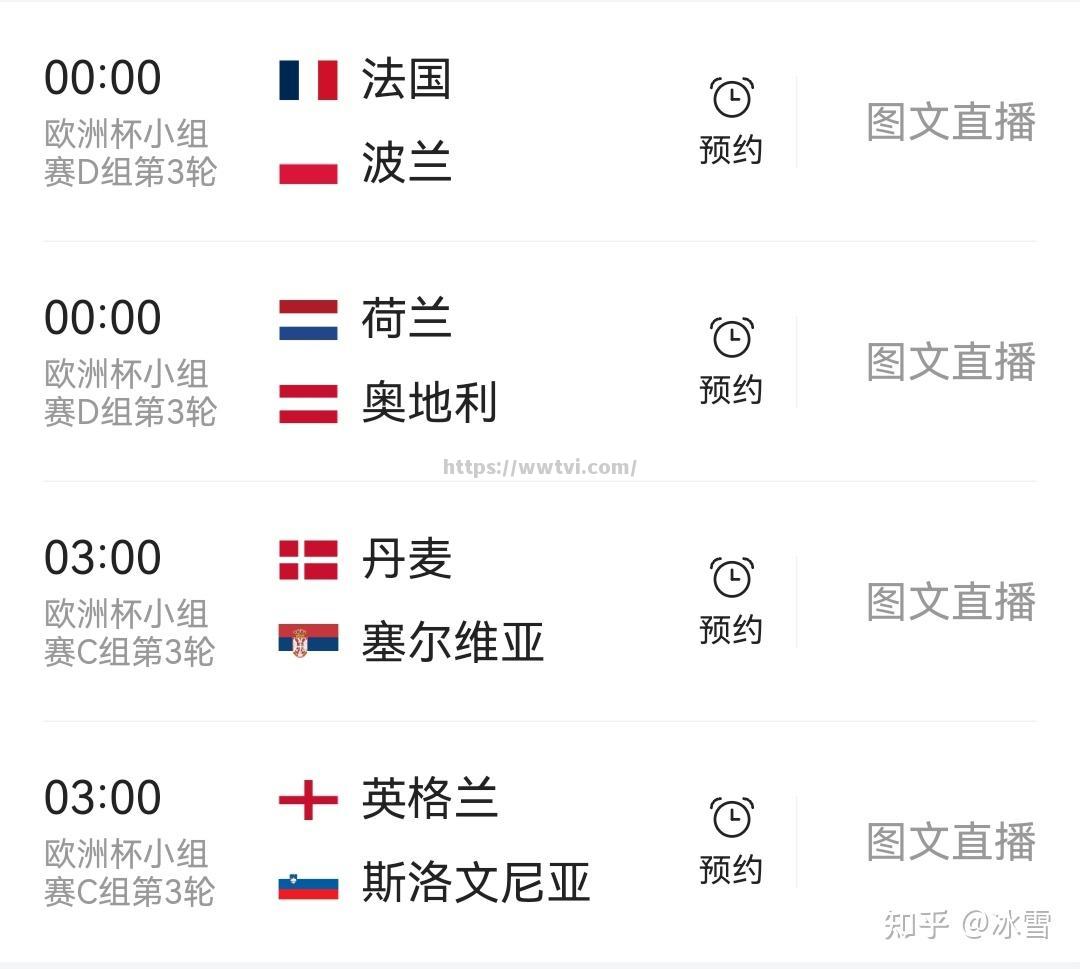Open the 法国 vs 波兰 match details
Image resolution: width=1080 pixels, height=969 pixels.
click(x=406, y=121)
